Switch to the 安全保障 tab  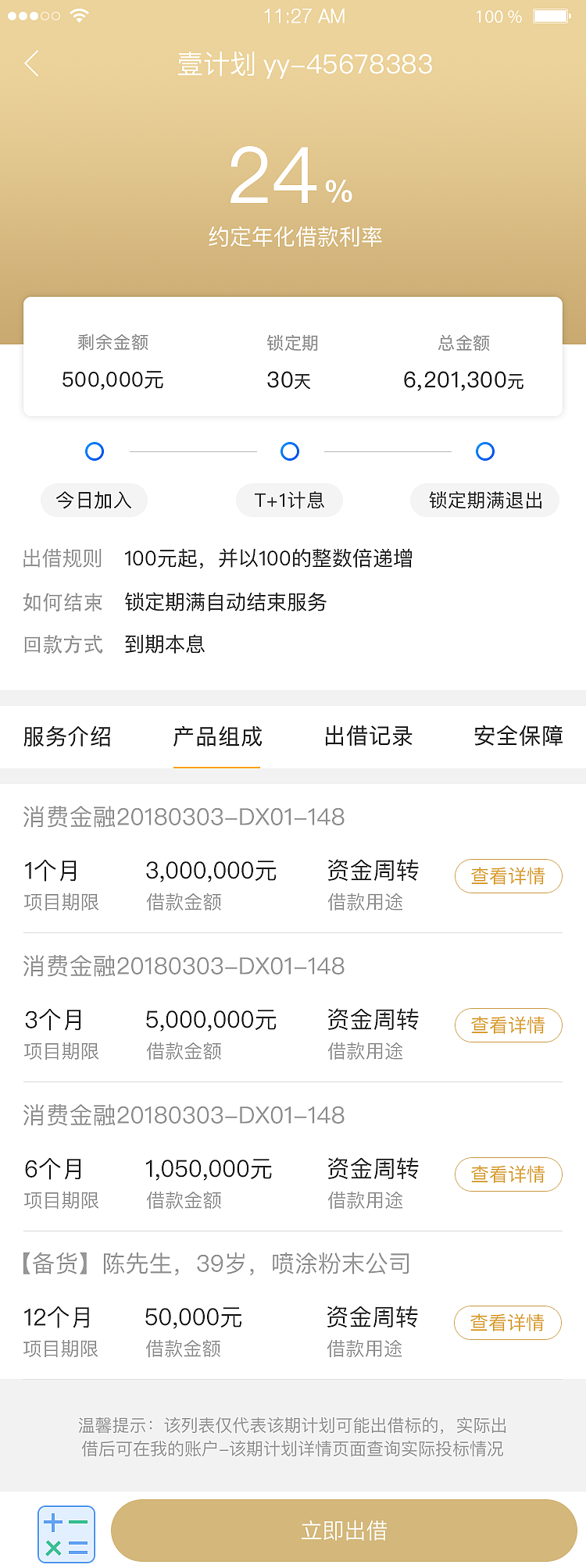(518, 736)
